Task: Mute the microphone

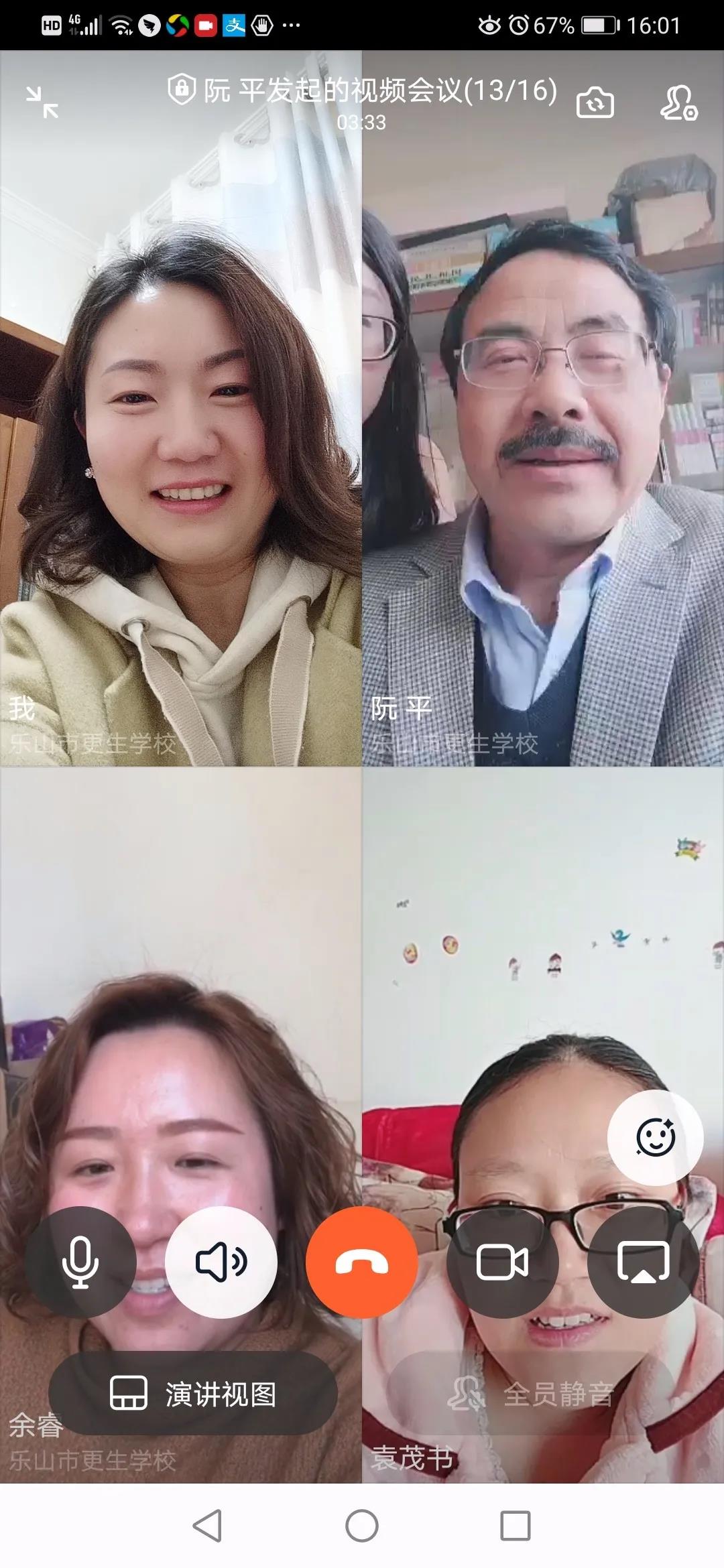Action: coord(80,1262)
